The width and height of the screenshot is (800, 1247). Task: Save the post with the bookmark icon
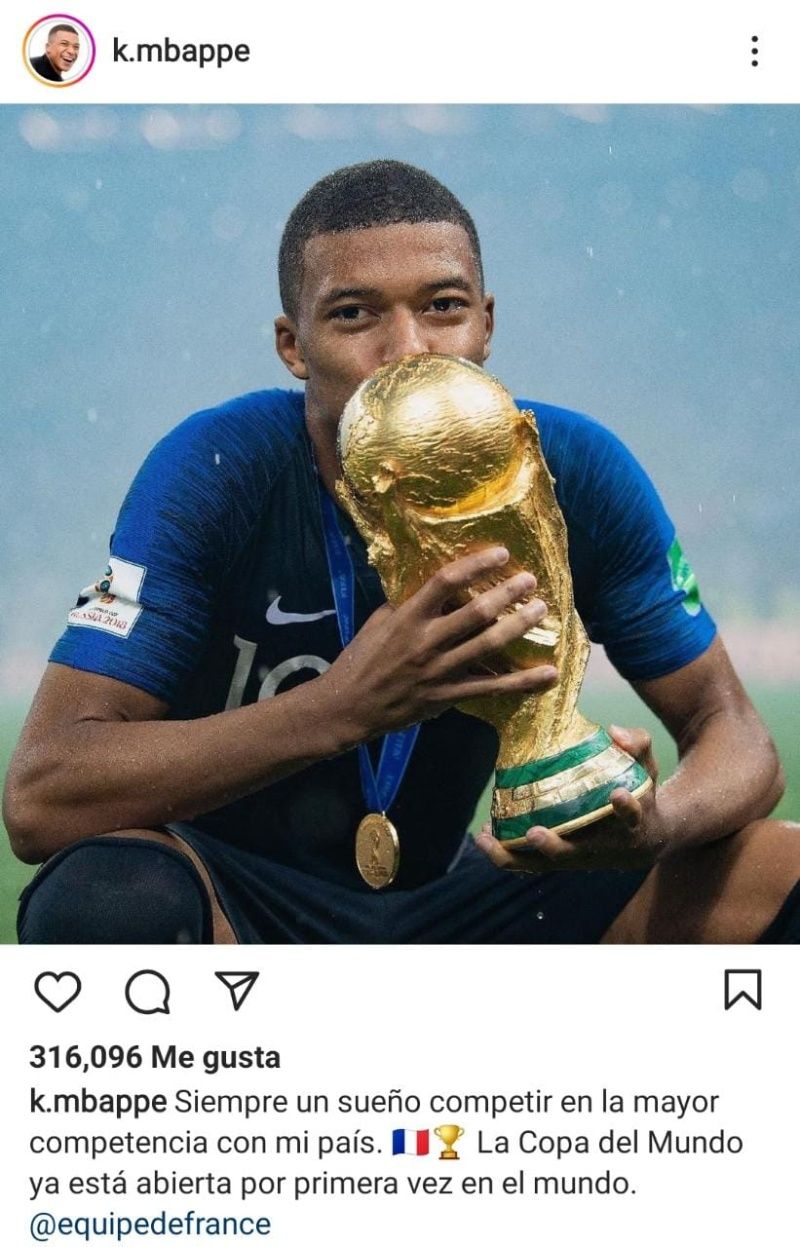point(742,990)
